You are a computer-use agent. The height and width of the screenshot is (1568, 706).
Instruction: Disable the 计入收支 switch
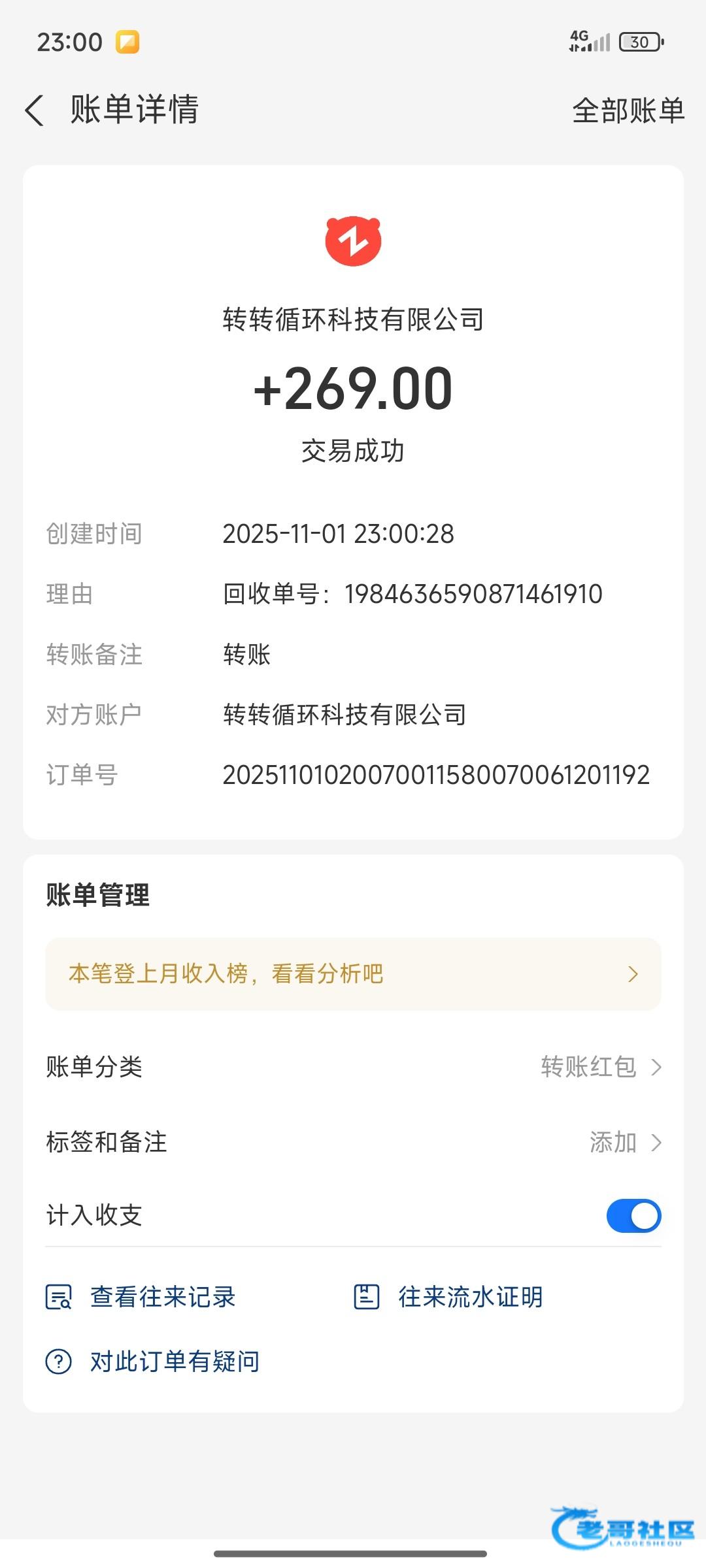[633, 1216]
